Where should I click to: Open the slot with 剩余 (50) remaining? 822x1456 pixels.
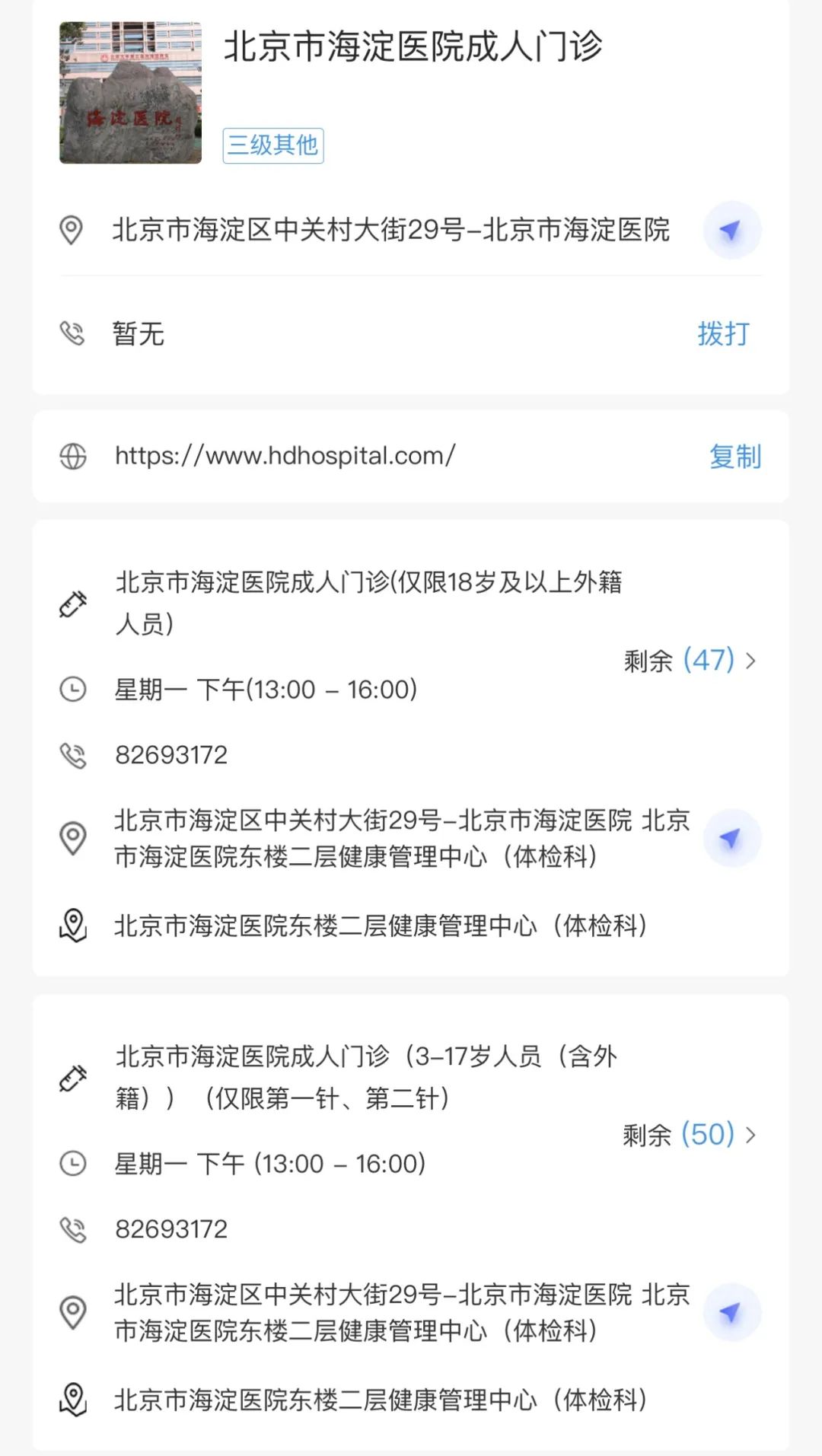[689, 1135]
